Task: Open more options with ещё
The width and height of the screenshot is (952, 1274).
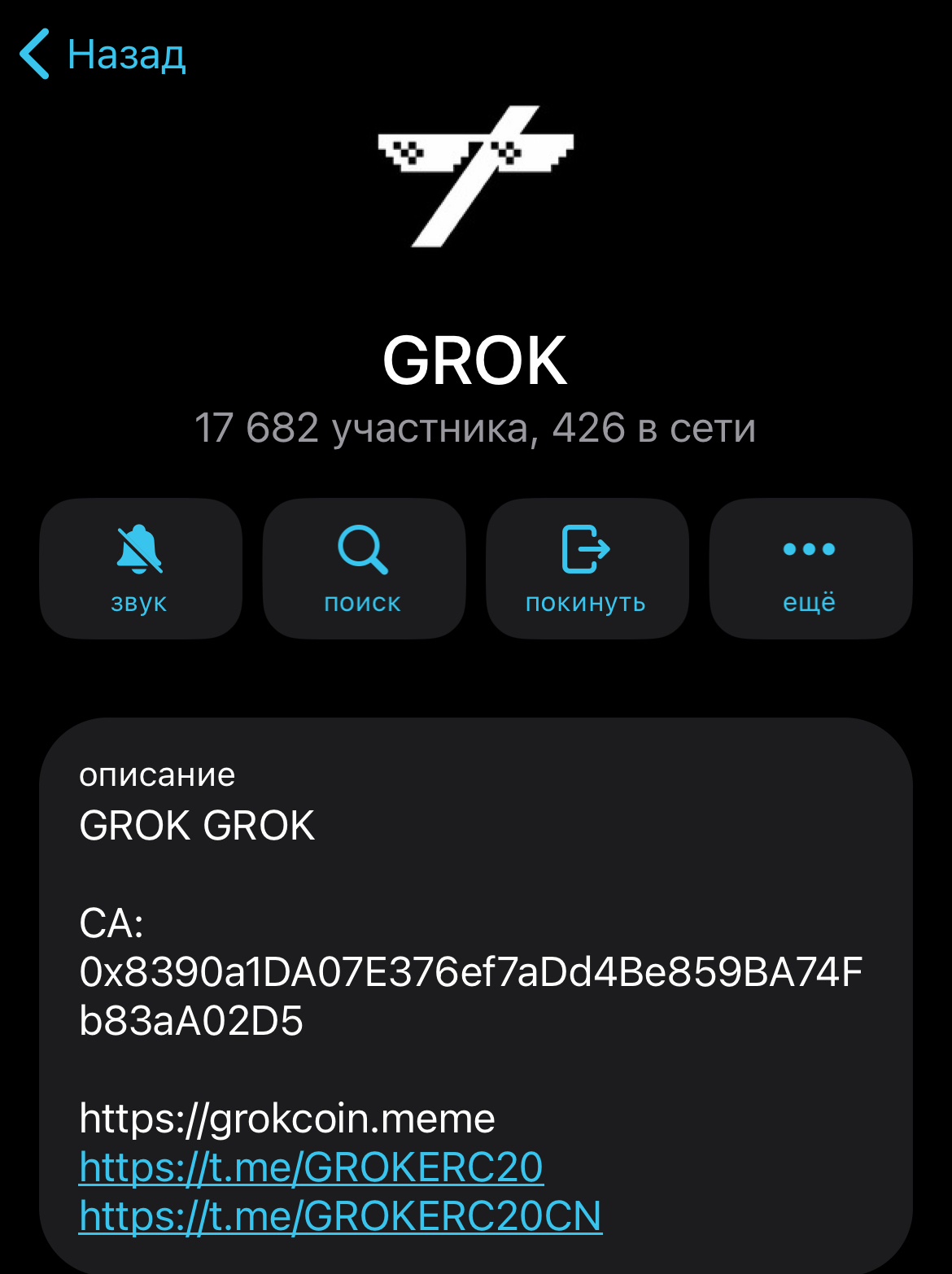Action: [x=810, y=568]
